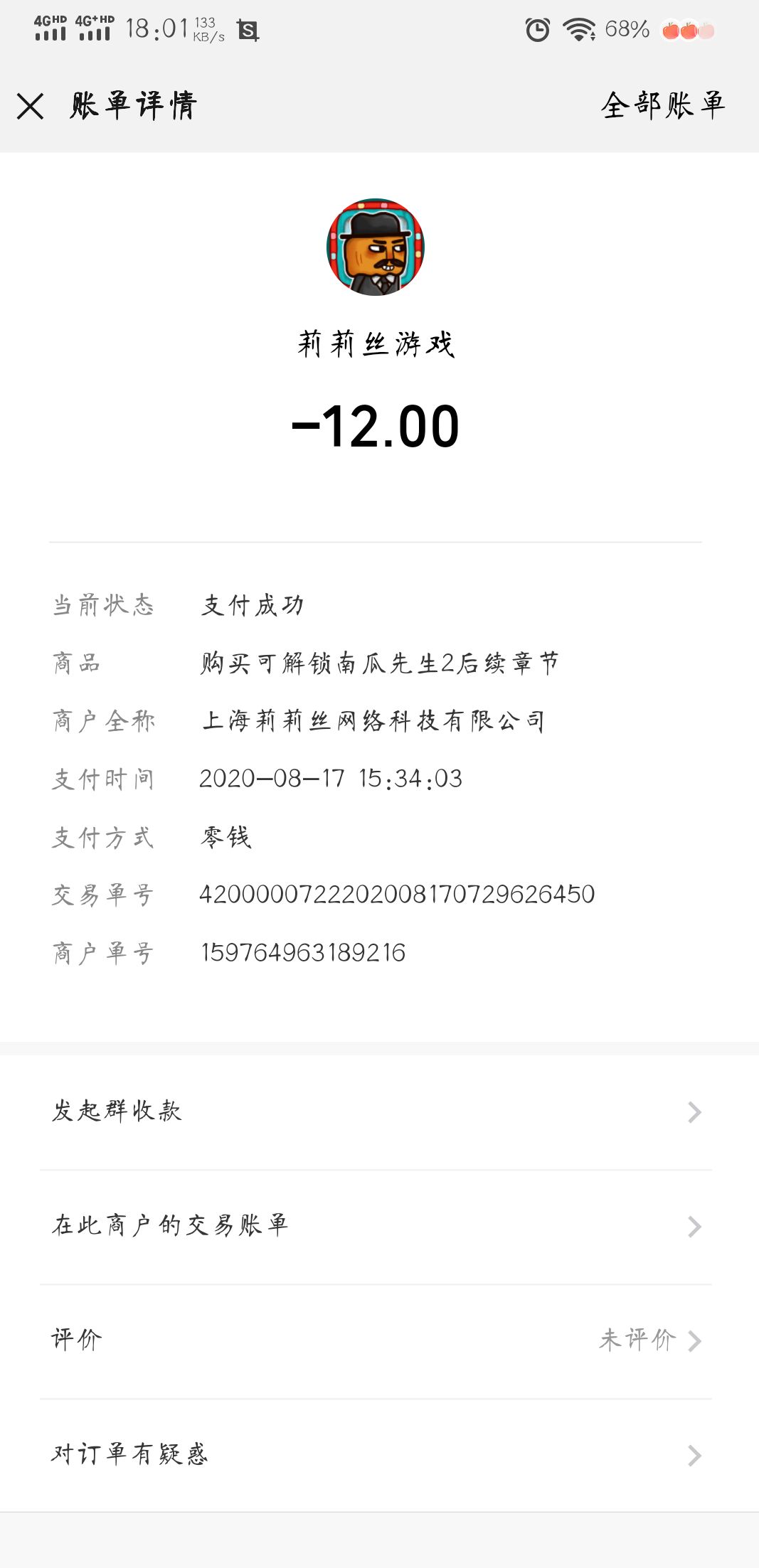Tap the 莉莉丝游戏 merchant avatar
759x1568 pixels.
coord(376,247)
